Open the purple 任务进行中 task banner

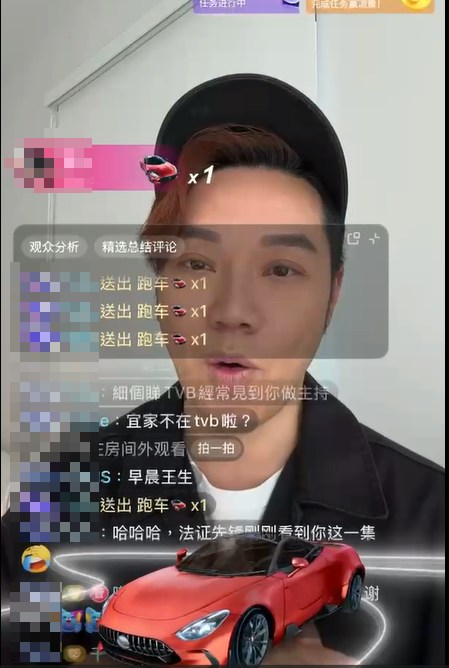click(247, 6)
